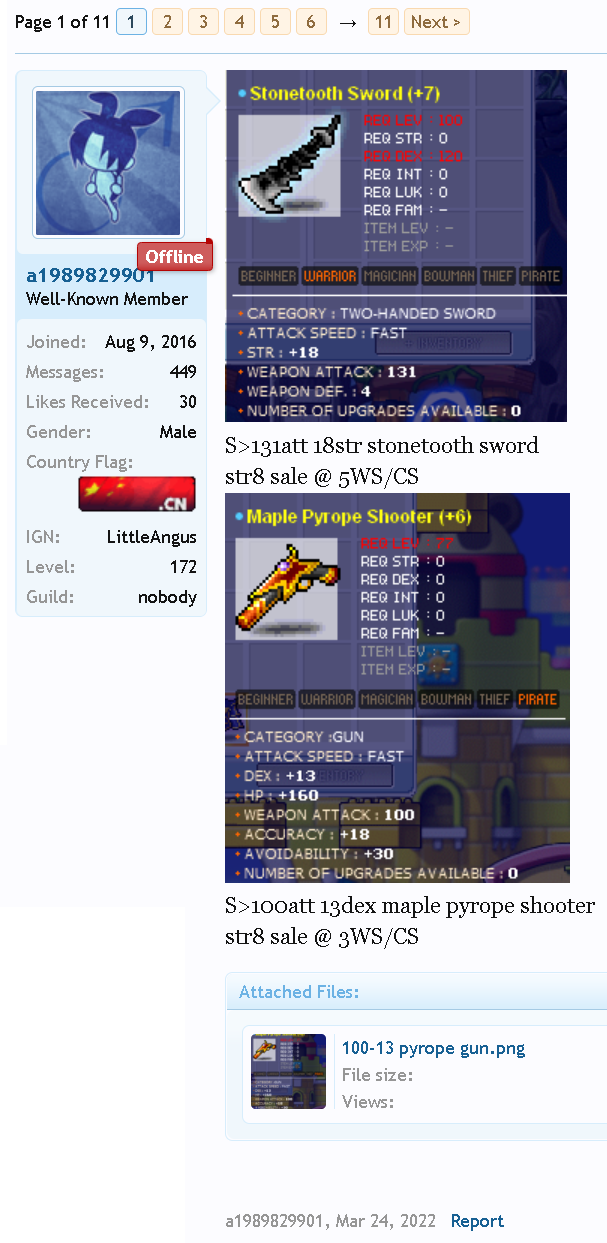Navigate to page 6
Viewport: 607px width, 1243px height.
(x=311, y=22)
